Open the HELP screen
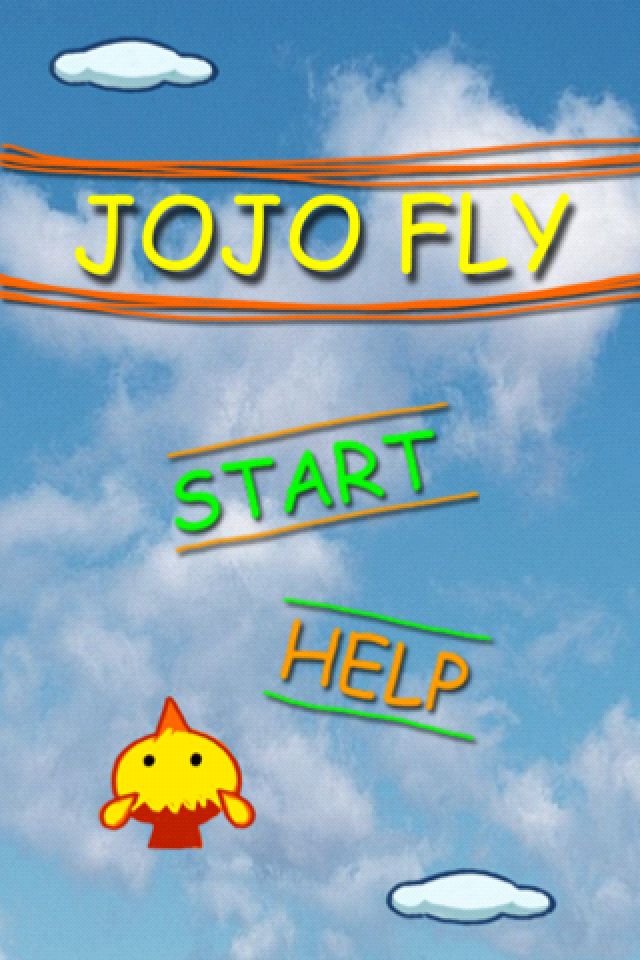640x960 pixels. (x=377, y=666)
